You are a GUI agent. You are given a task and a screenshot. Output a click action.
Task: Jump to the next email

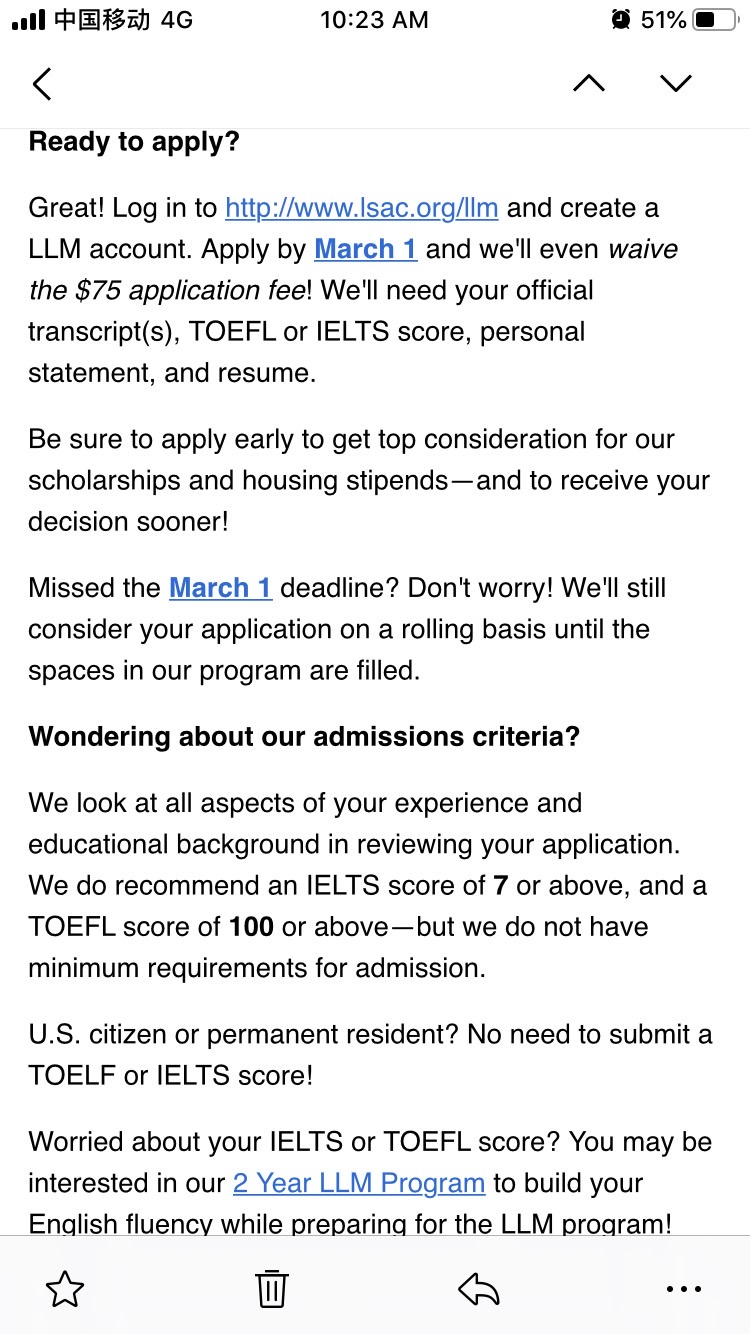(x=676, y=83)
